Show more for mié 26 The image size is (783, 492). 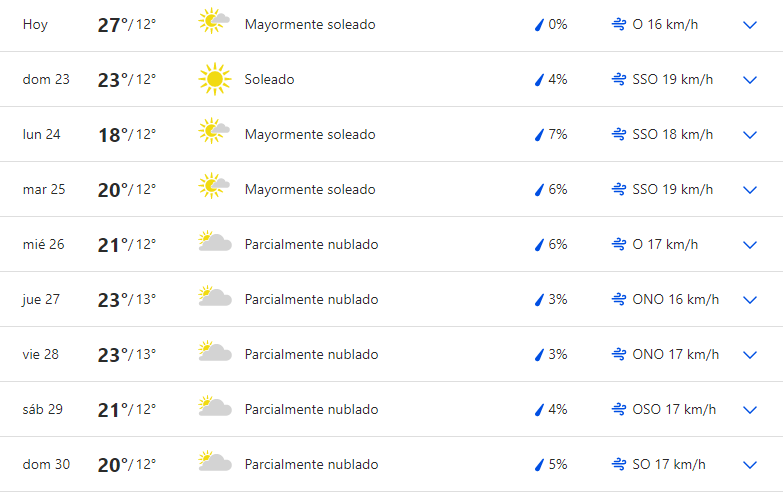click(751, 245)
